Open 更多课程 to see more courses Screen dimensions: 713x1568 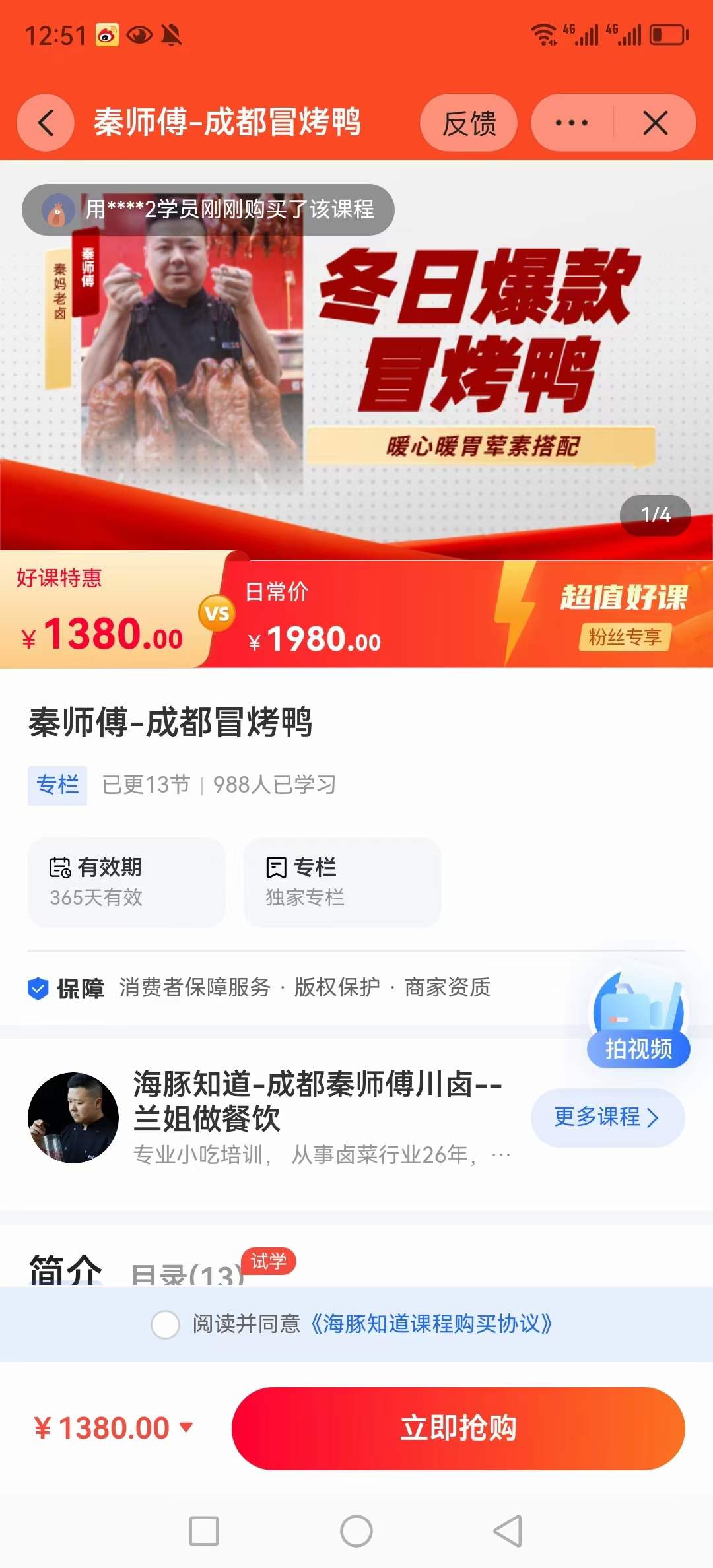click(x=606, y=1117)
